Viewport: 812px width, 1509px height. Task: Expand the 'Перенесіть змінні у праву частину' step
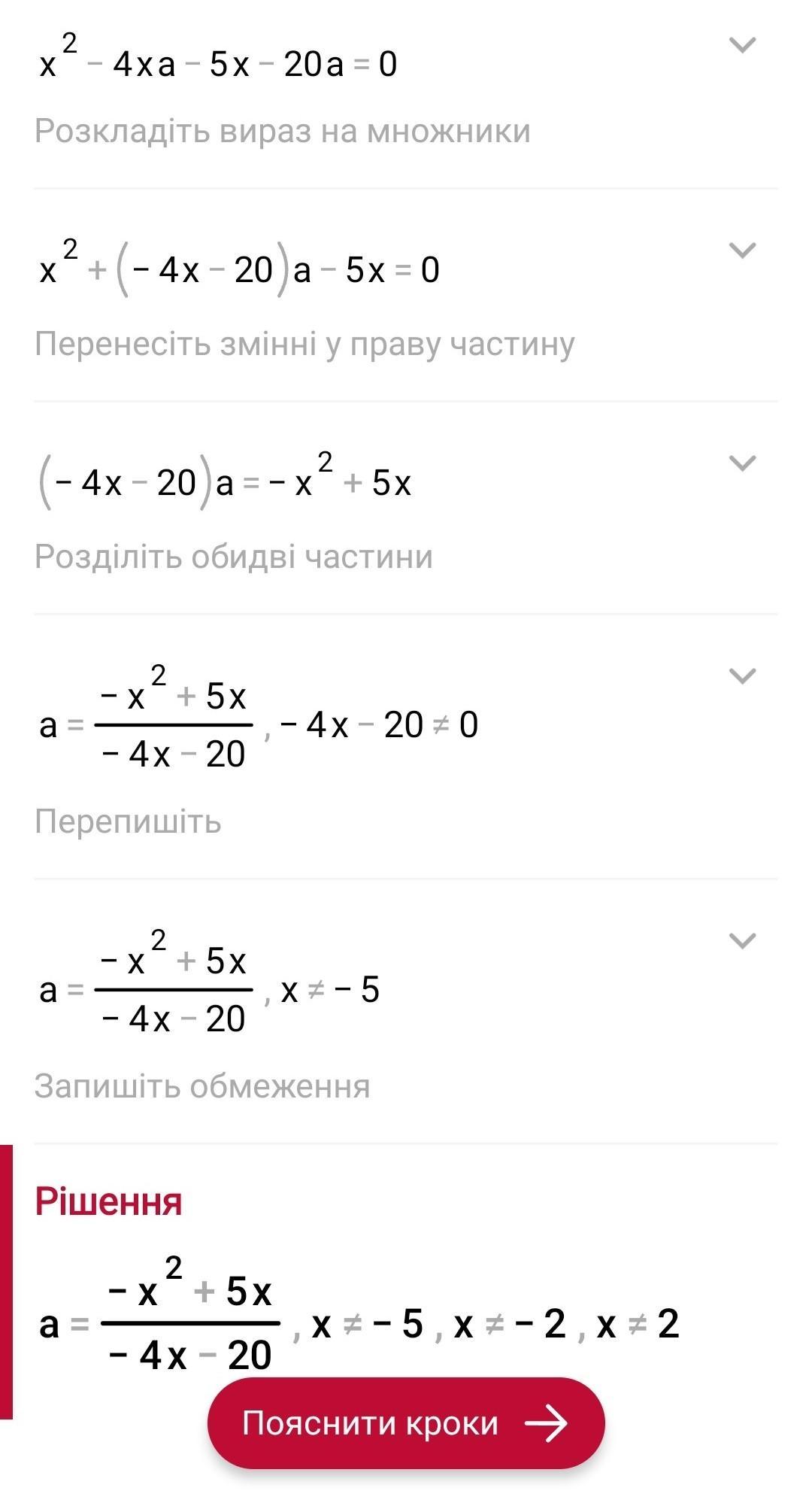coord(742,250)
